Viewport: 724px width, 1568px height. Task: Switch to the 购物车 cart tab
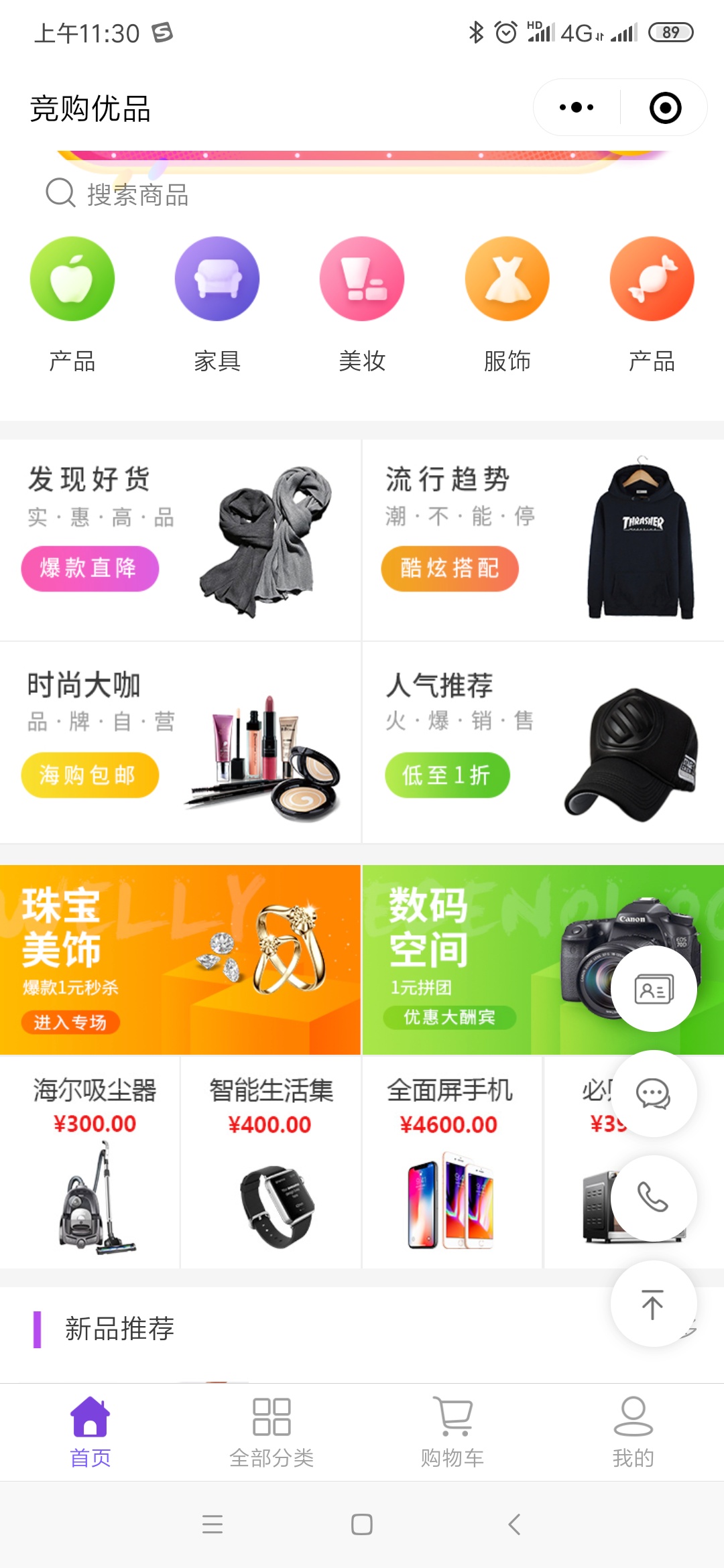click(452, 1431)
